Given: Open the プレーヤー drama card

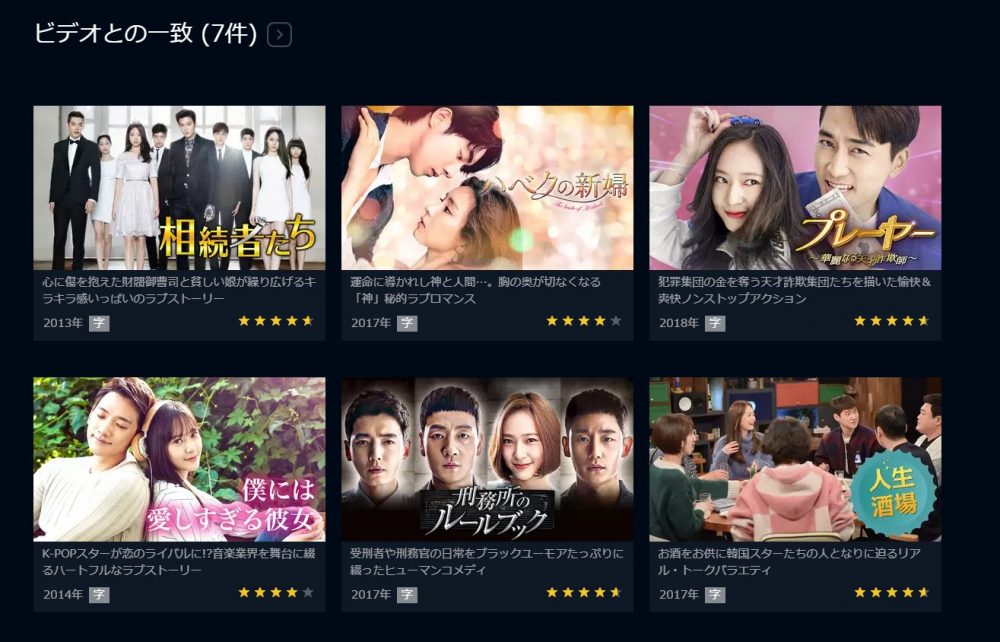Looking at the screenshot, I should pyautogui.click(x=795, y=188).
